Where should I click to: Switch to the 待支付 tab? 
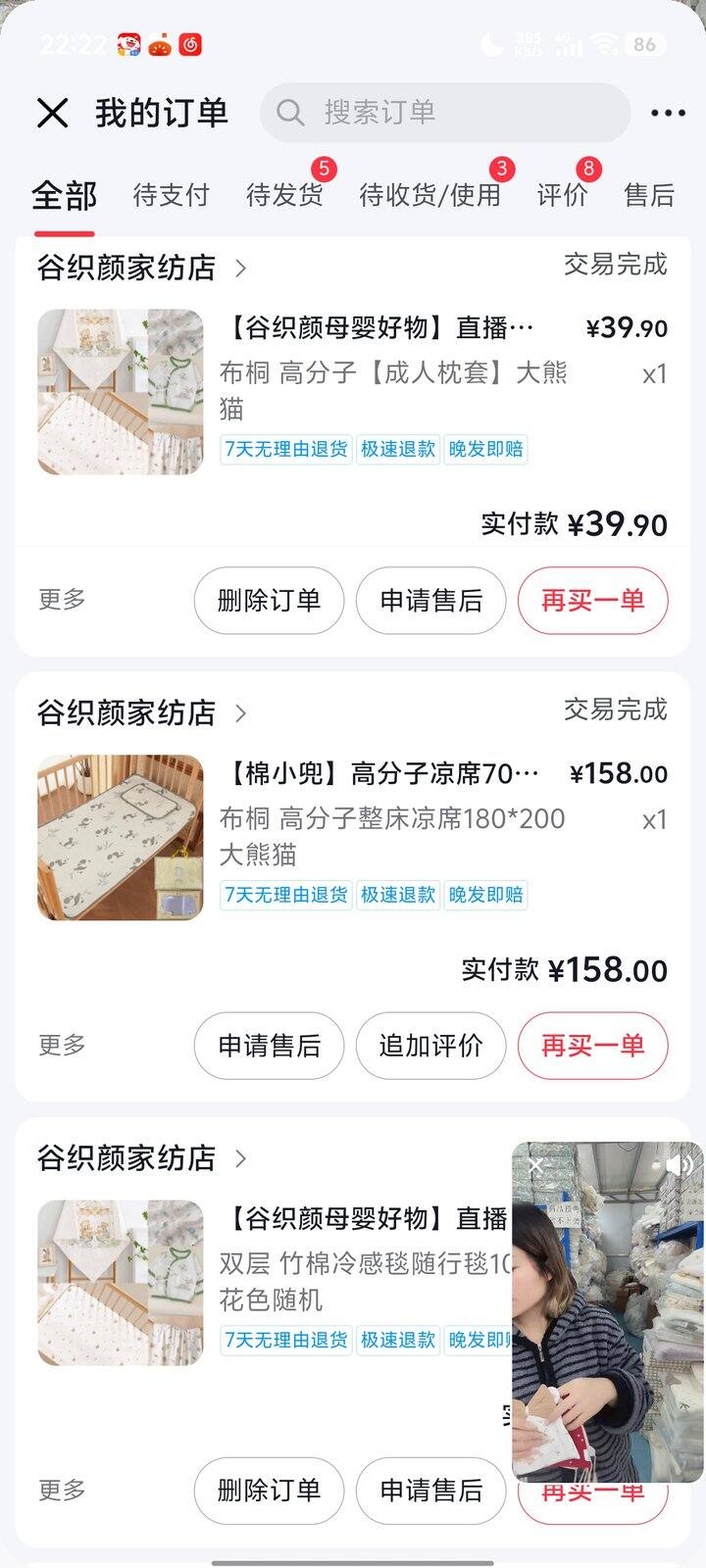point(172,195)
